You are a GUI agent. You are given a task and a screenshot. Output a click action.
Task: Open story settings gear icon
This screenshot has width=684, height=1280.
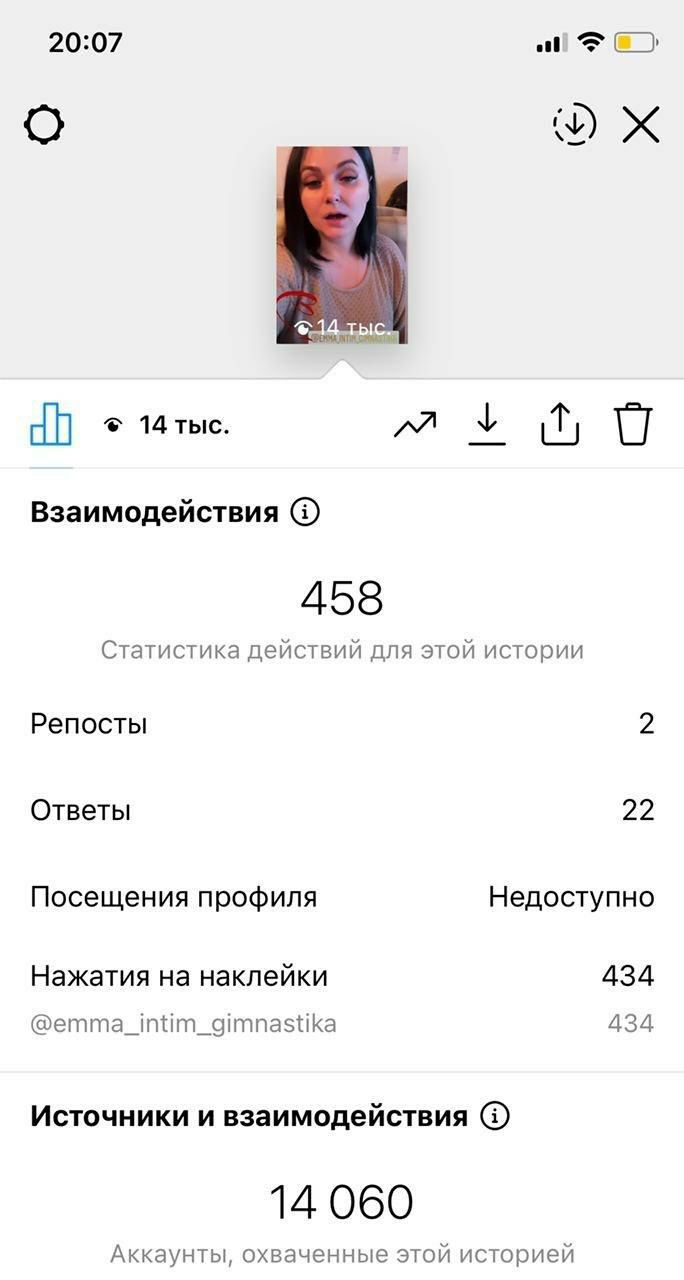(44, 125)
